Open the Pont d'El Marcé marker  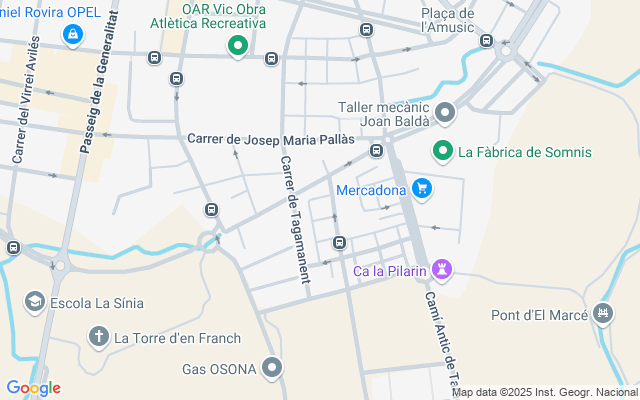[x=602, y=315]
